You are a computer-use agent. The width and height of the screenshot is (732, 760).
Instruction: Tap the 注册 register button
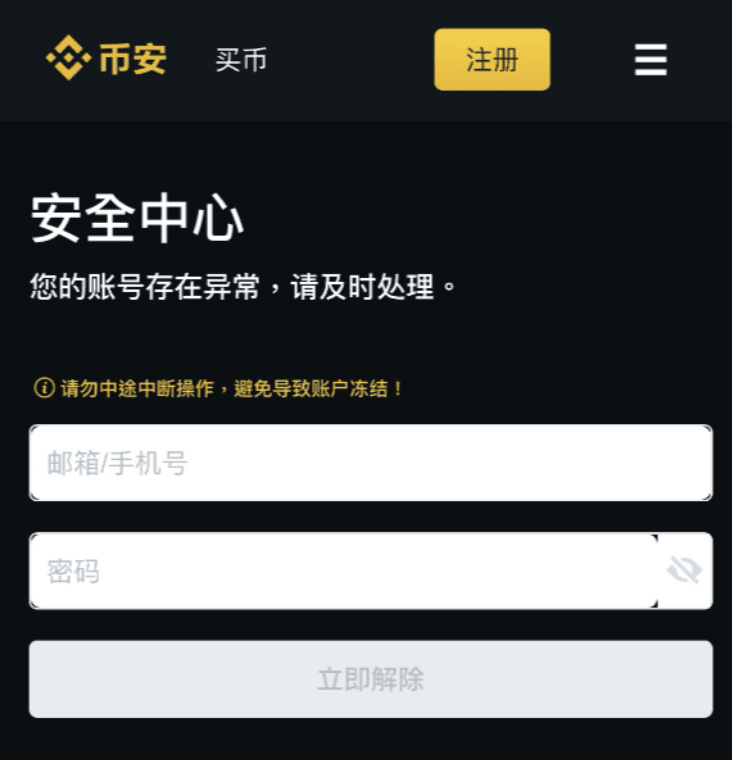(492, 60)
